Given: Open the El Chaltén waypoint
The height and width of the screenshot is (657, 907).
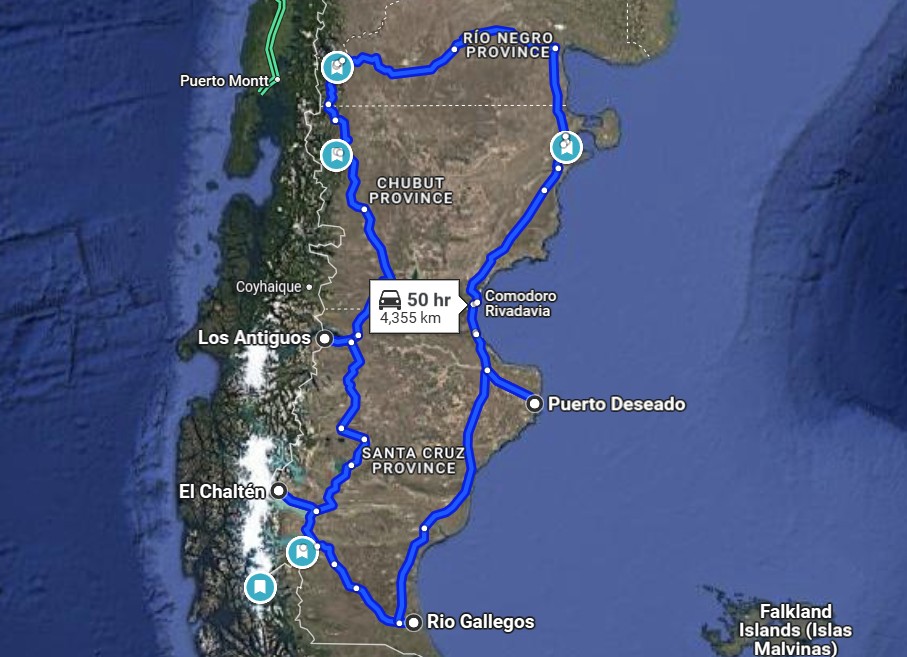Looking at the screenshot, I should coord(279,491).
